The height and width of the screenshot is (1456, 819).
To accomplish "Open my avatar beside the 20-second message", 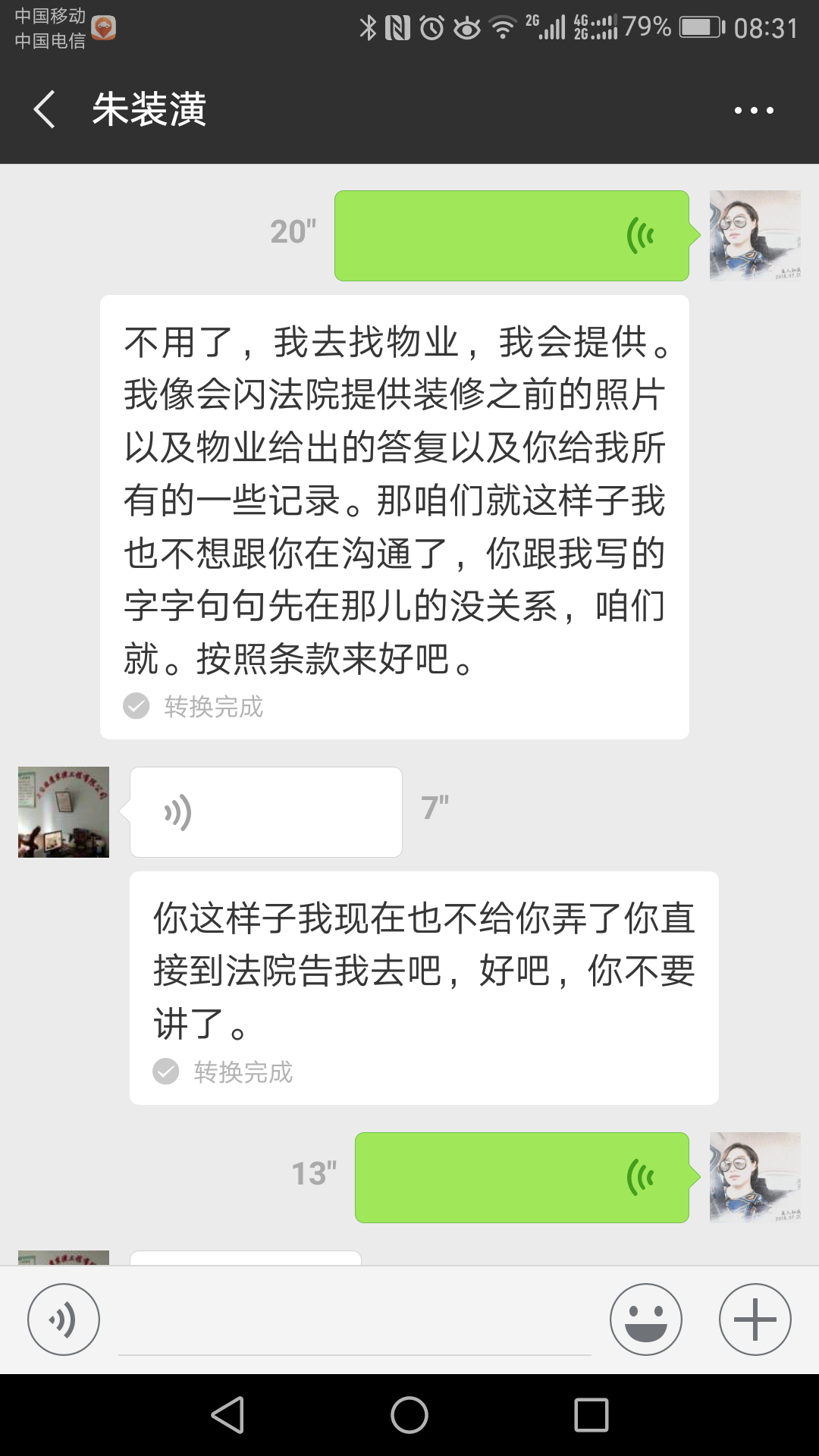I will pos(755,236).
